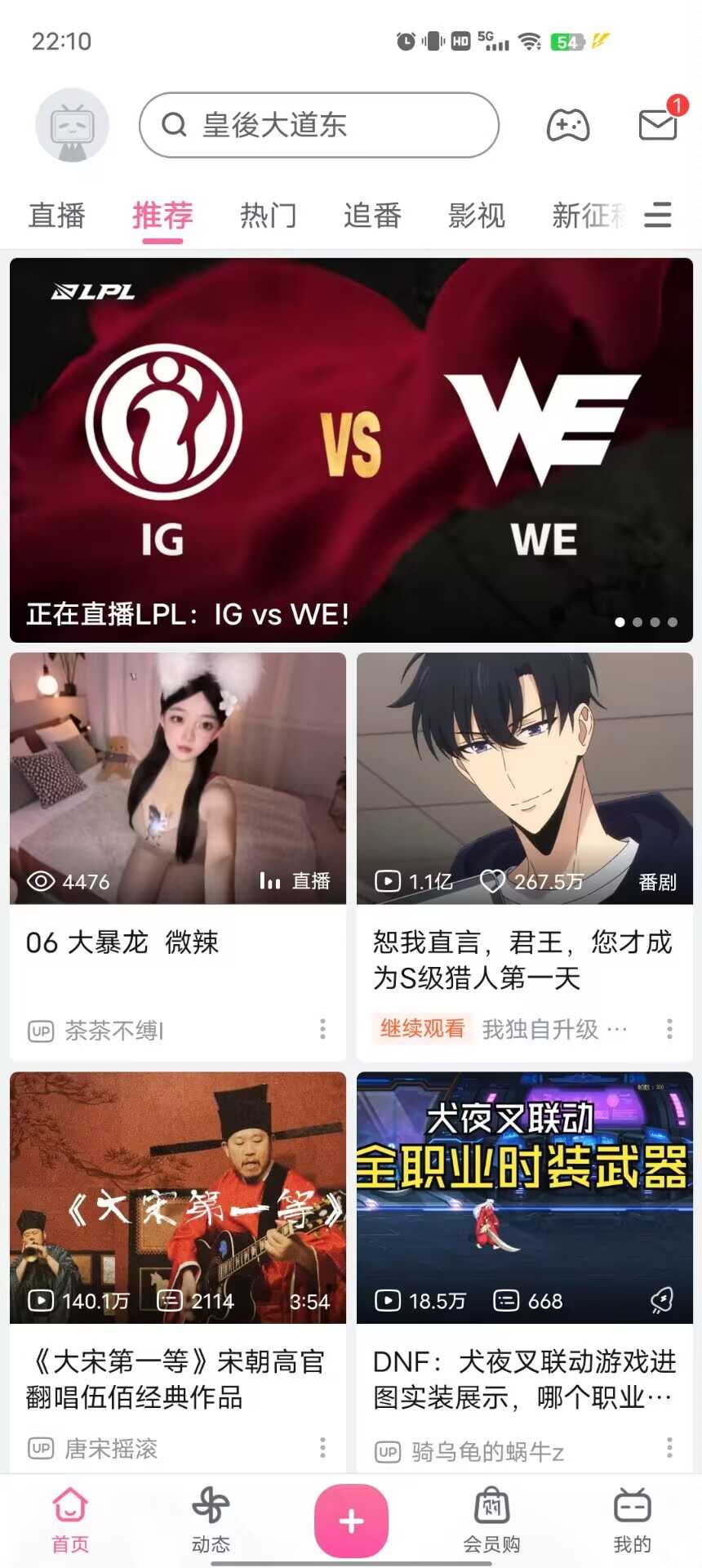Image resolution: width=702 pixels, height=1568 pixels.
Task: Open more options for 茶茶不缚I card
Action: 322,1029
